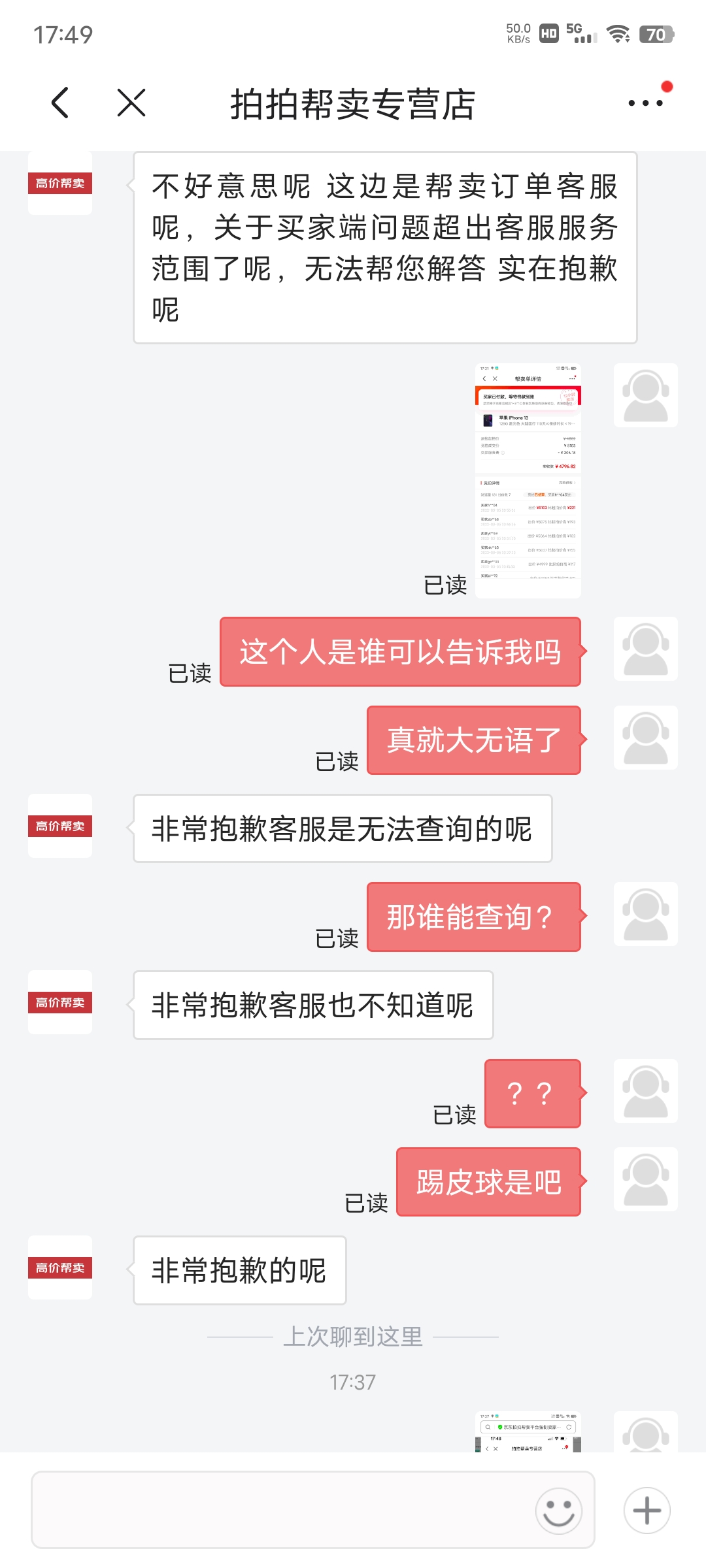Viewport: 706px width, 1568px height.
Task: Open the emoji smiley picker
Action: tap(558, 1511)
